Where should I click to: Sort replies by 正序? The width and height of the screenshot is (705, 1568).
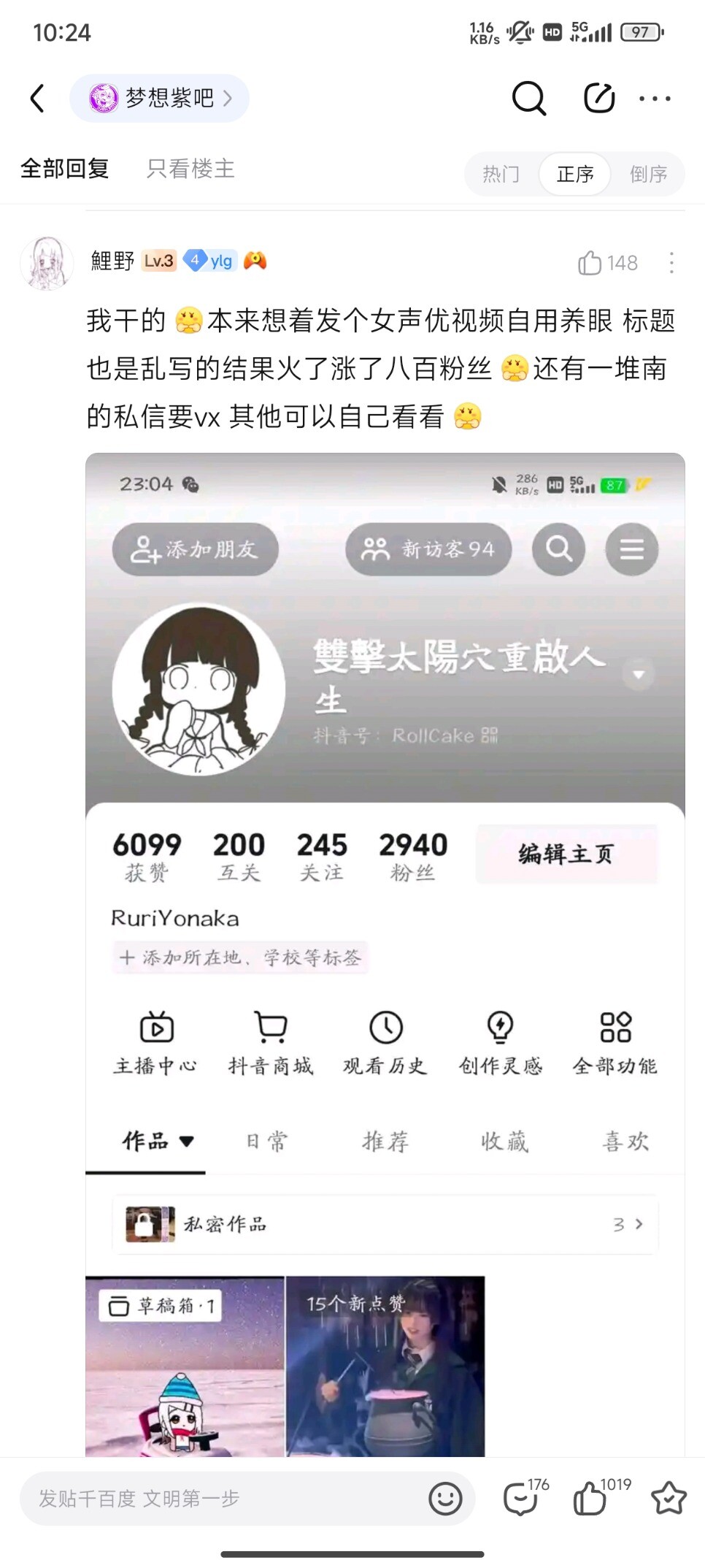pyautogui.click(x=575, y=174)
